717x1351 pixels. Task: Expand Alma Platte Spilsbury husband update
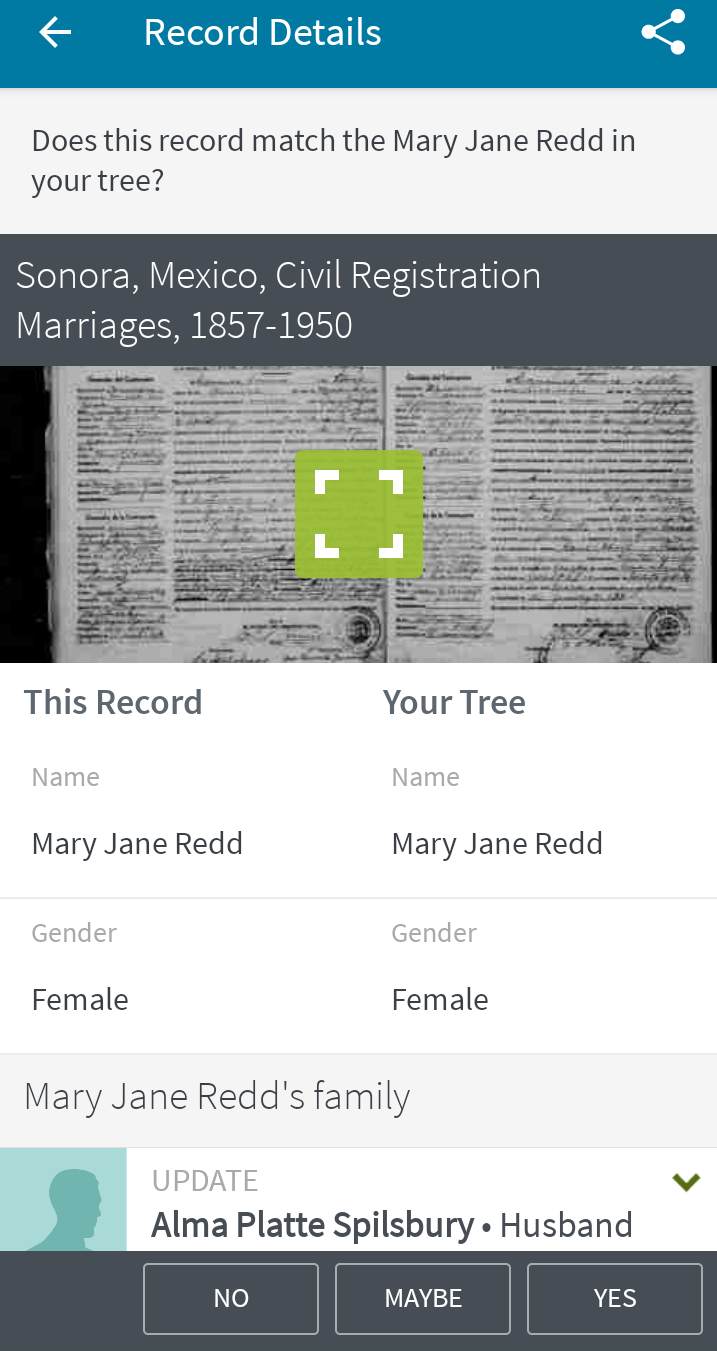[x=685, y=1182]
